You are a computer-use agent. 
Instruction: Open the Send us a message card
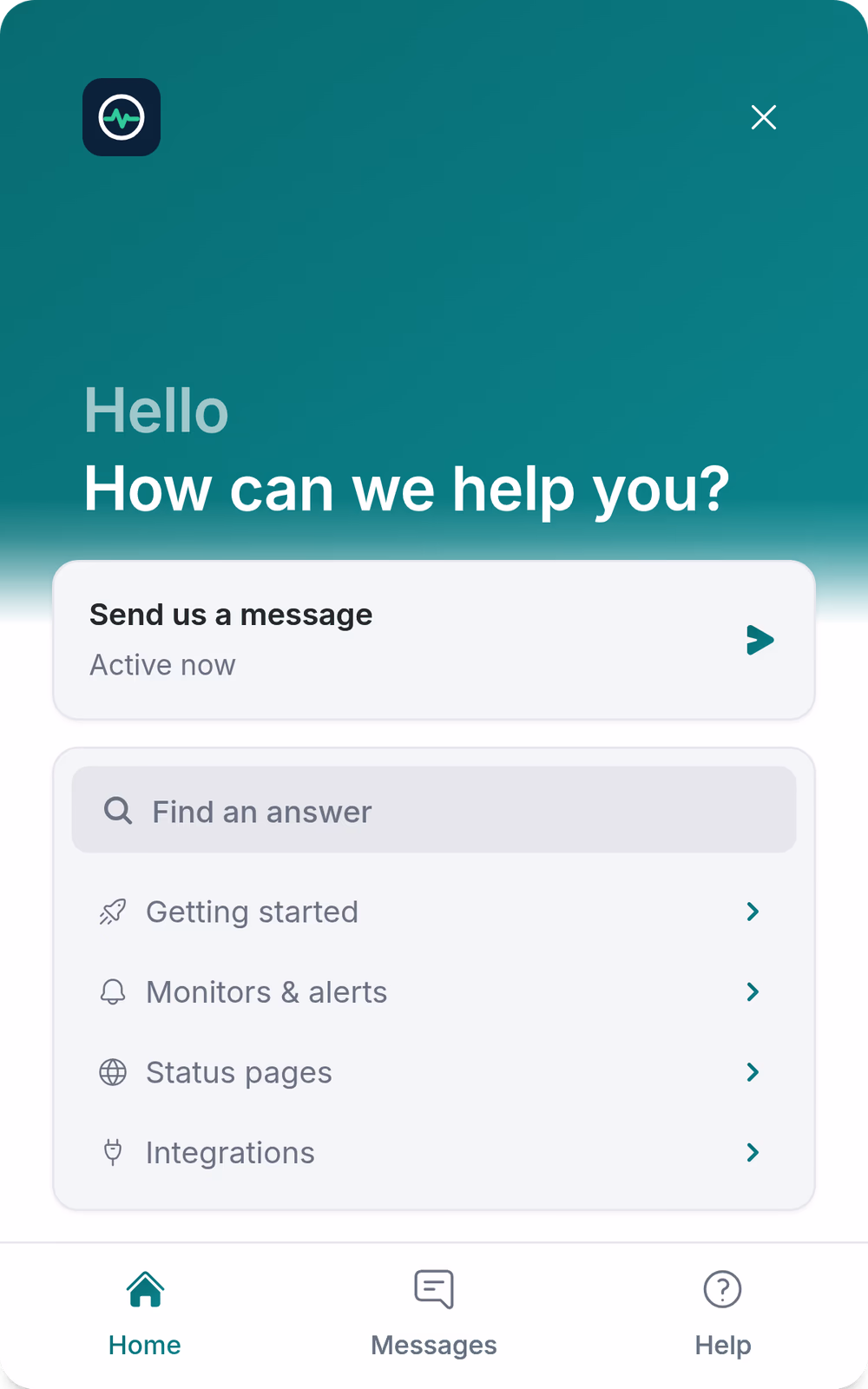(434, 640)
